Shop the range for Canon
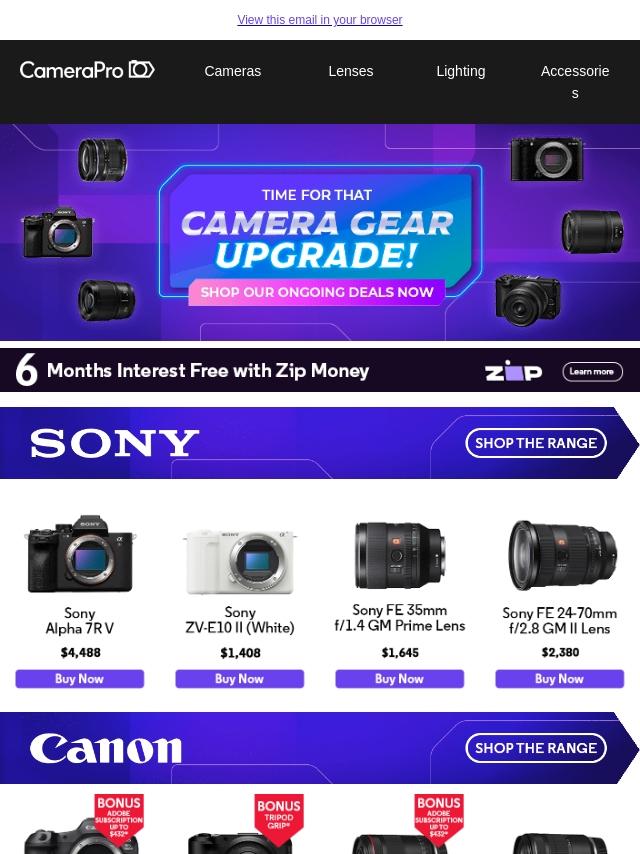The image size is (640, 854). pyautogui.click(x=536, y=748)
